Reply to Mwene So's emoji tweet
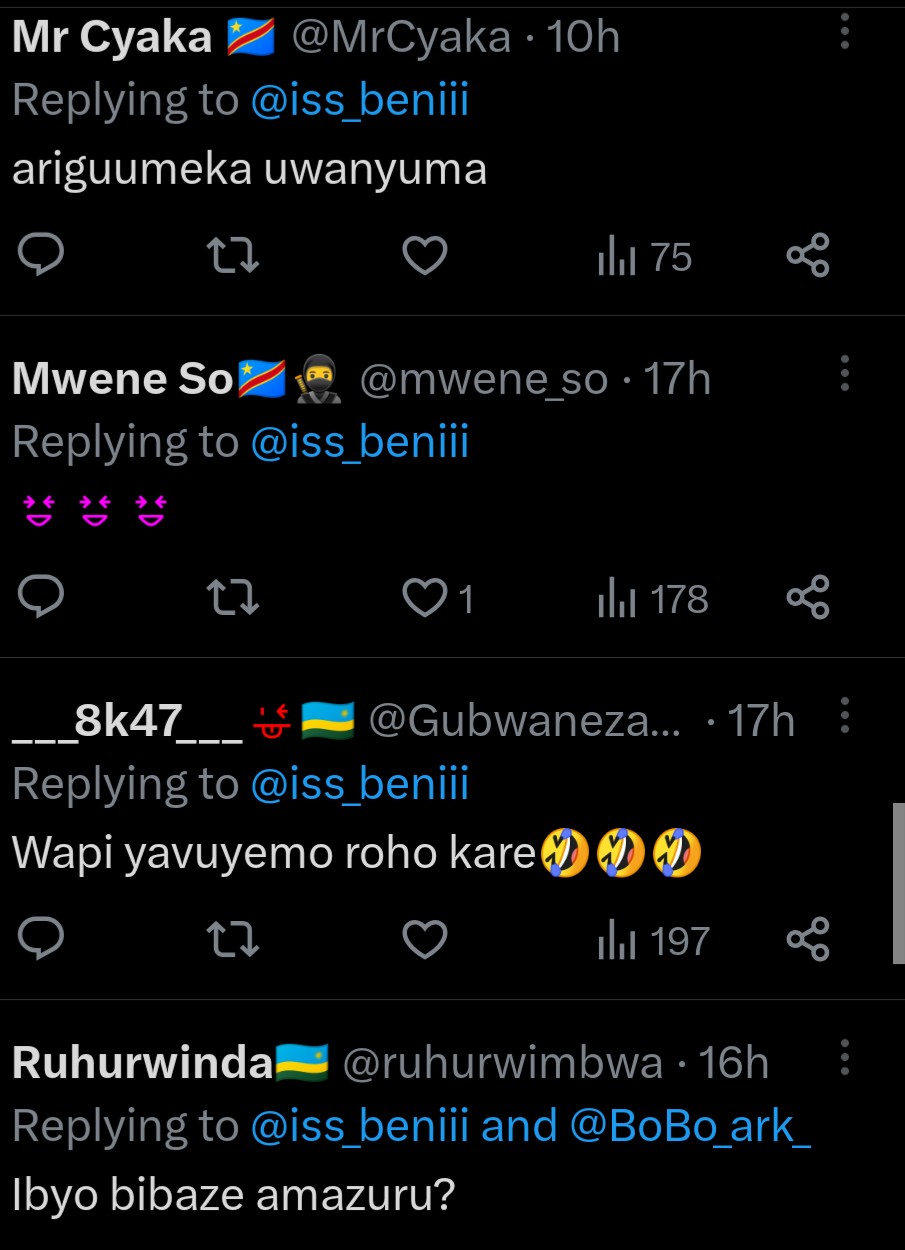The height and width of the screenshot is (1250, 905). click(41, 598)
